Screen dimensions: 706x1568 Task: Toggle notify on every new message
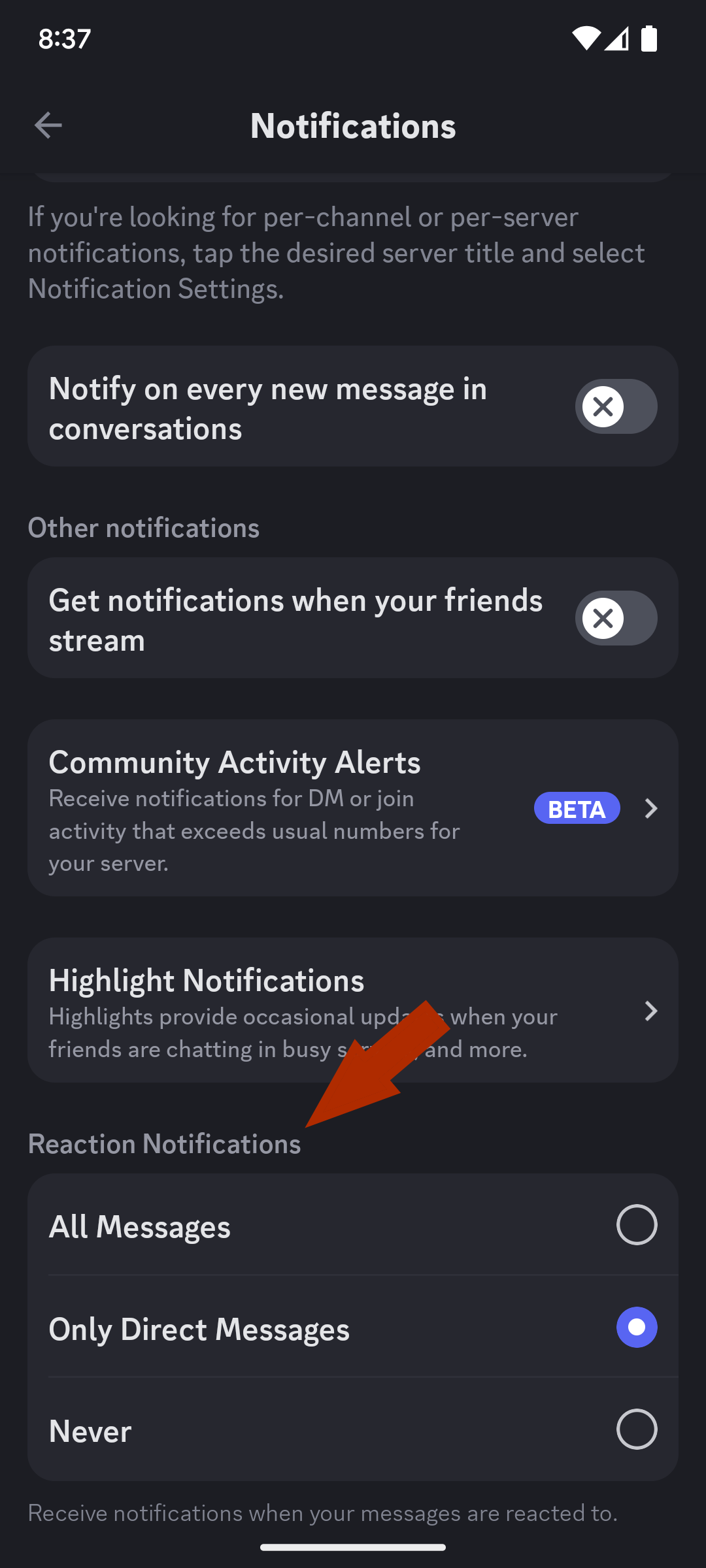click(x=615, y=406)
